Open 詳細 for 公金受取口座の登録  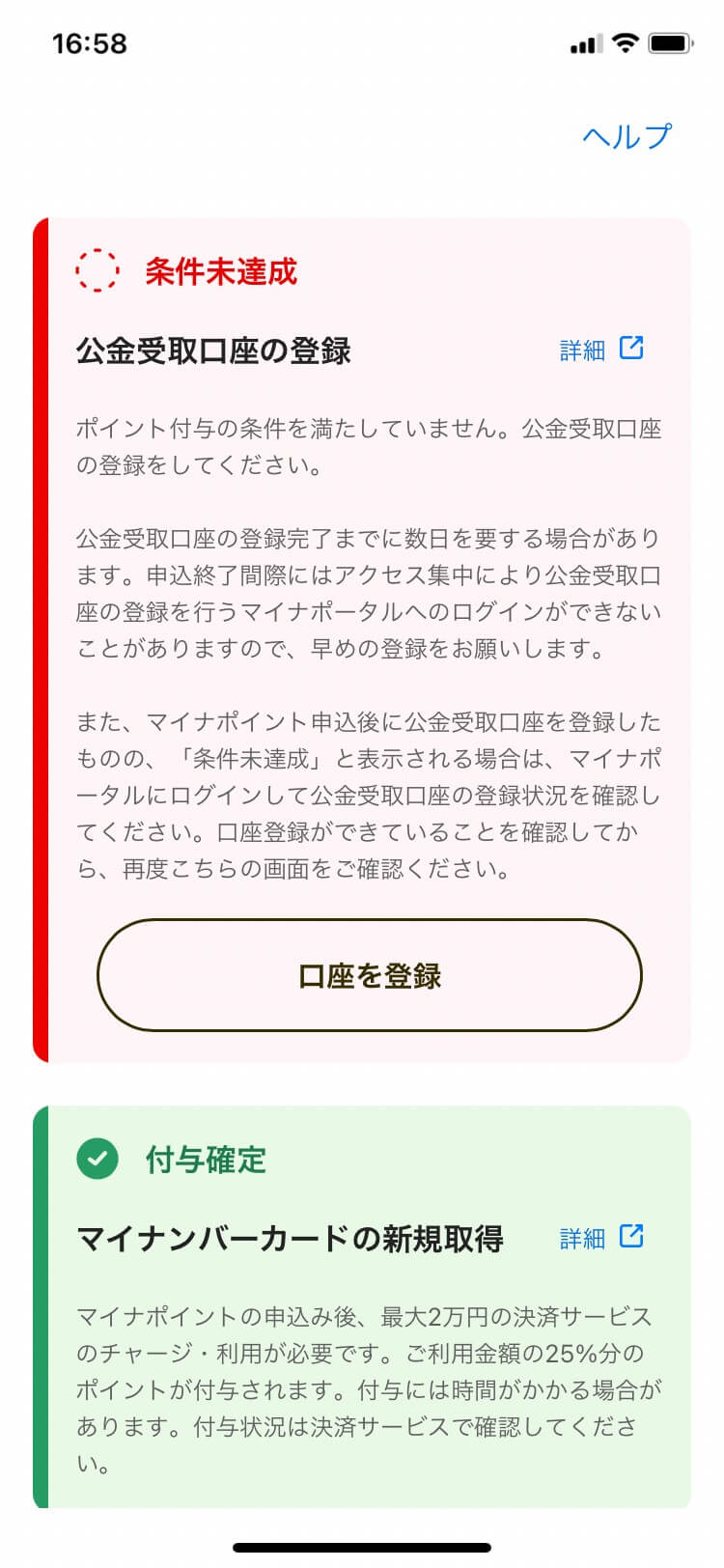[x=602, y=350]
